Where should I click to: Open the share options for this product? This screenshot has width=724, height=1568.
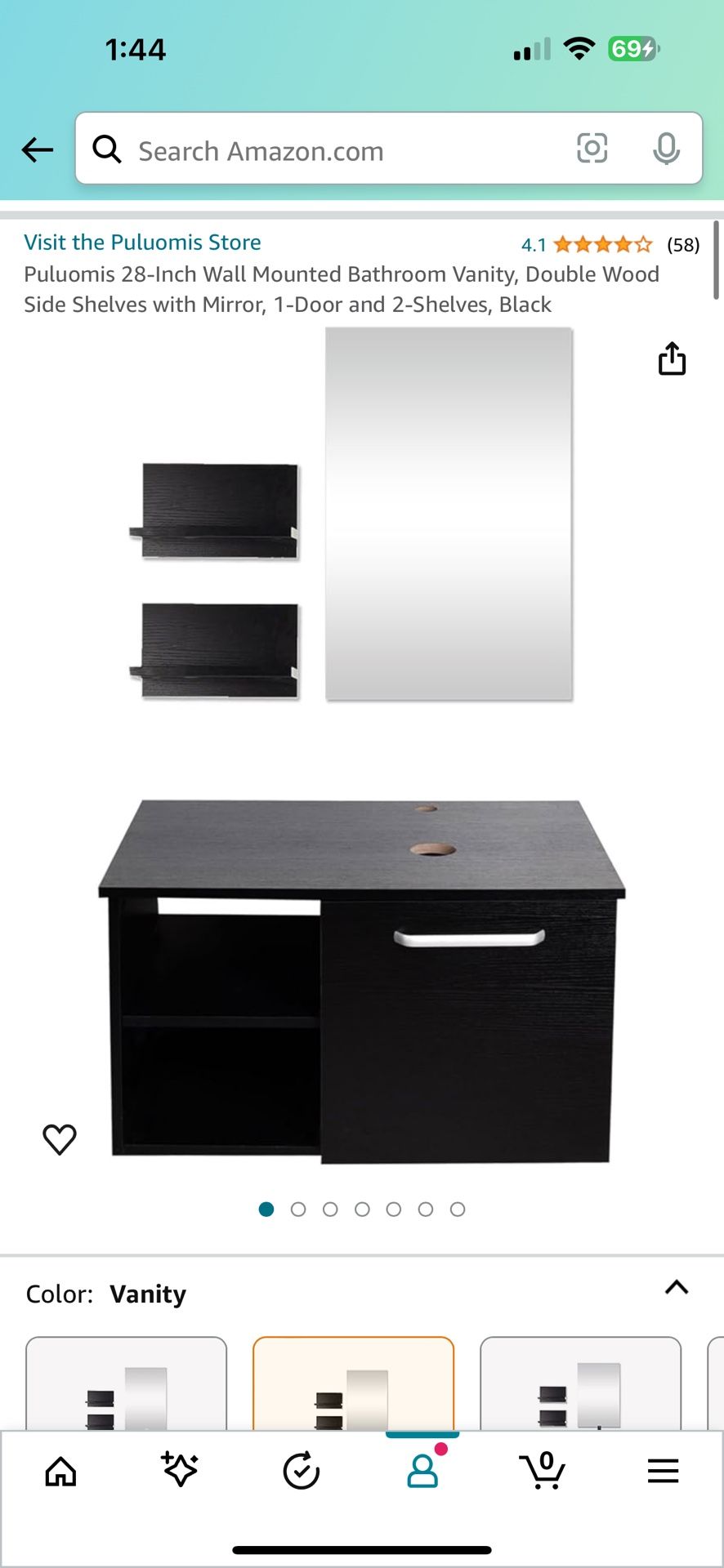tap(672, 359)
